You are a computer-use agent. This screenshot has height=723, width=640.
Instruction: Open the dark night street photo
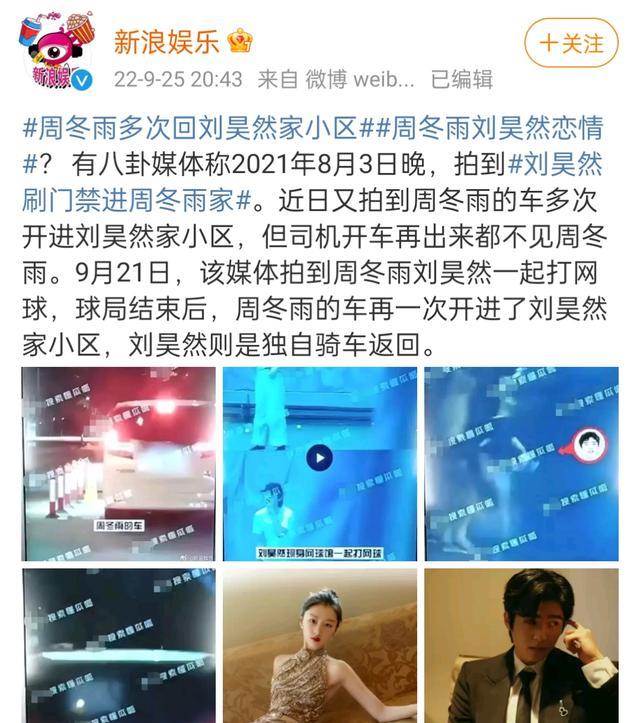click(x=118, y=645)
